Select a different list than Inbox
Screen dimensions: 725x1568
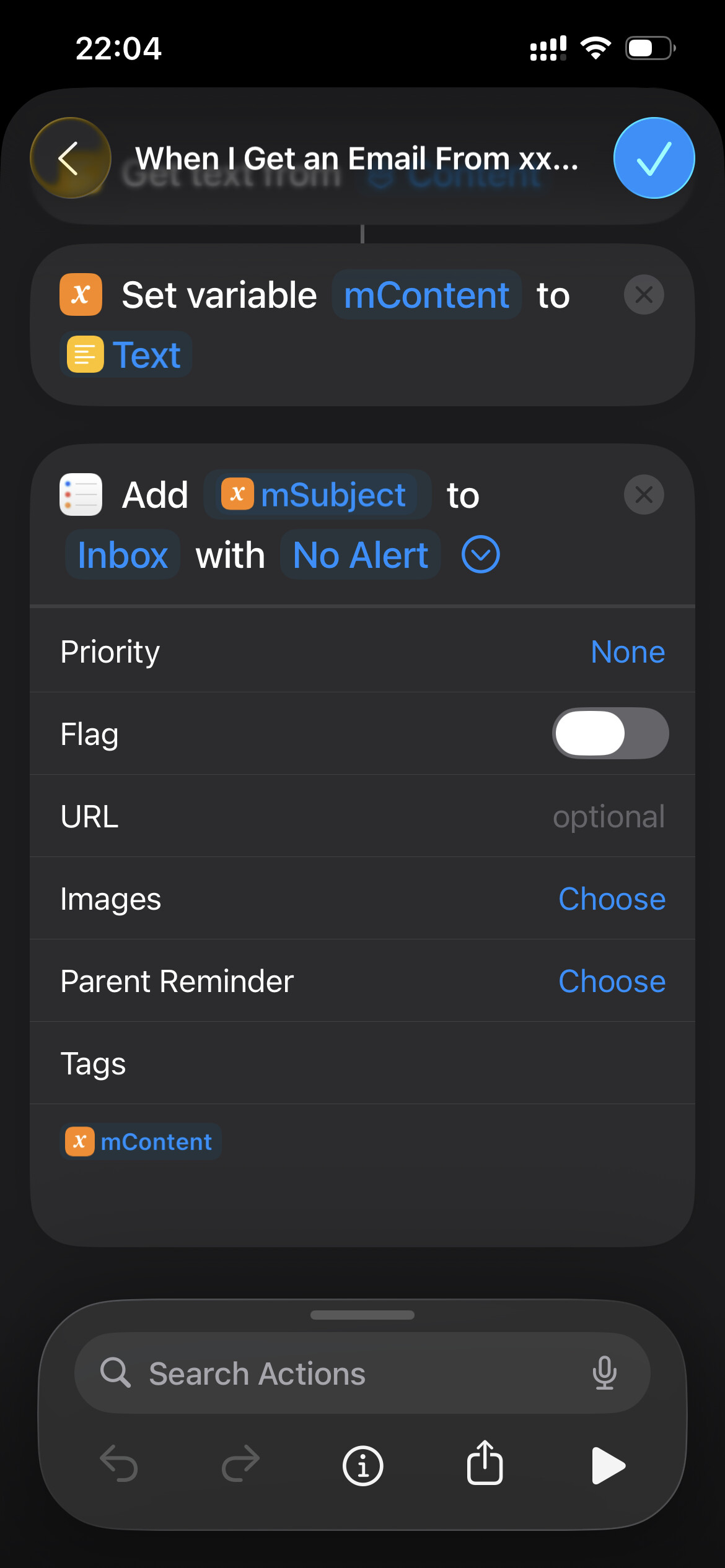coord(123,555)
